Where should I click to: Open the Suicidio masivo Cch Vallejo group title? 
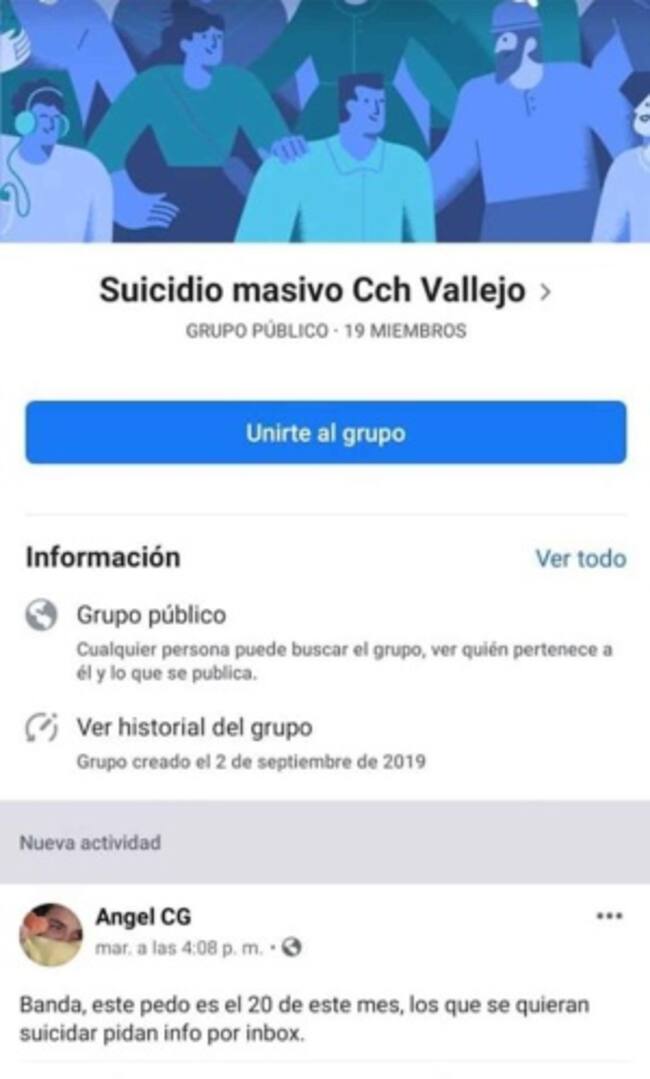[x=312, y=291]
